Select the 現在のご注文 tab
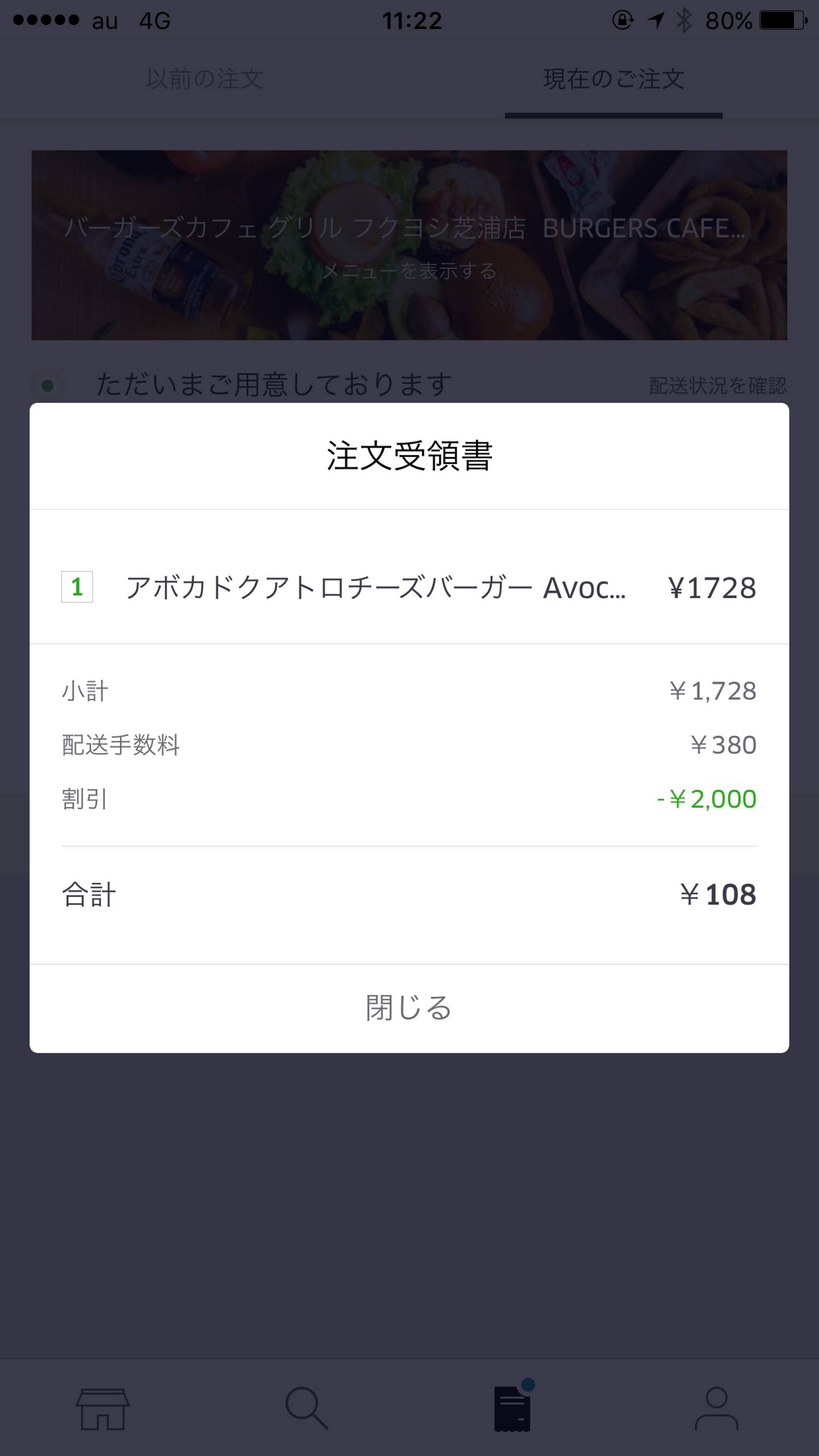 pos(614,79)
